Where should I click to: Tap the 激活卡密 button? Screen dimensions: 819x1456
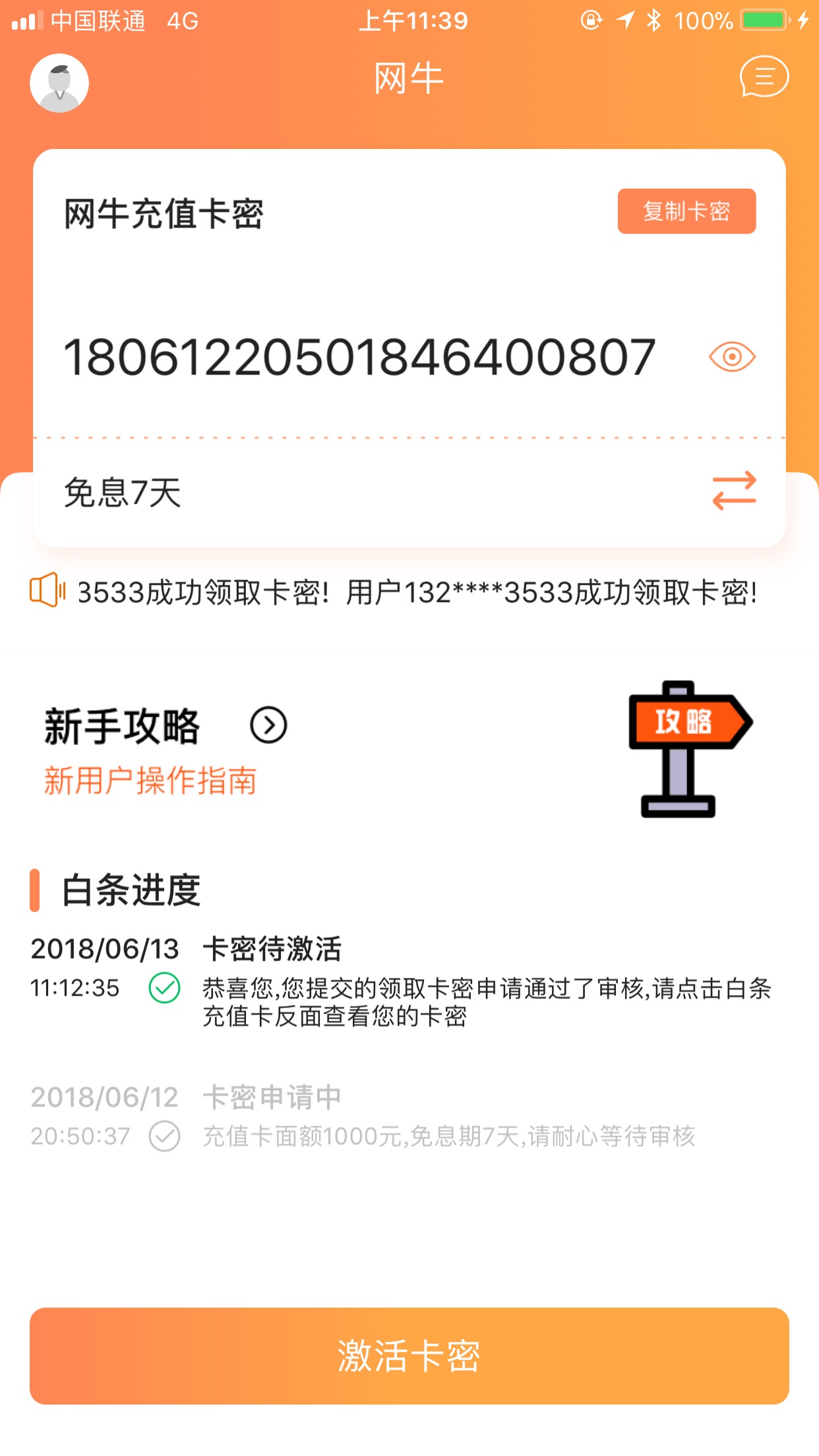[409, 1356]
